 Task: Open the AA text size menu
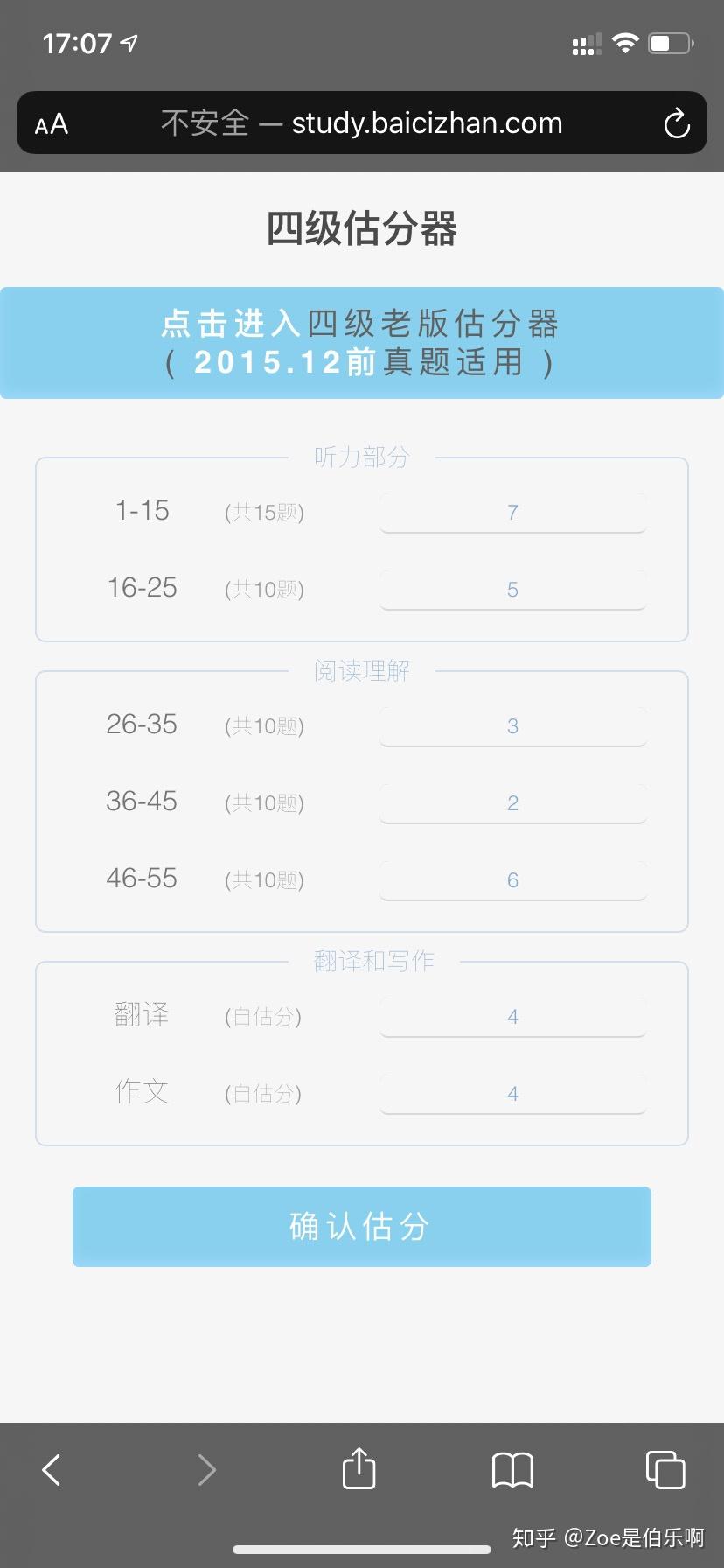pos(52,124)
